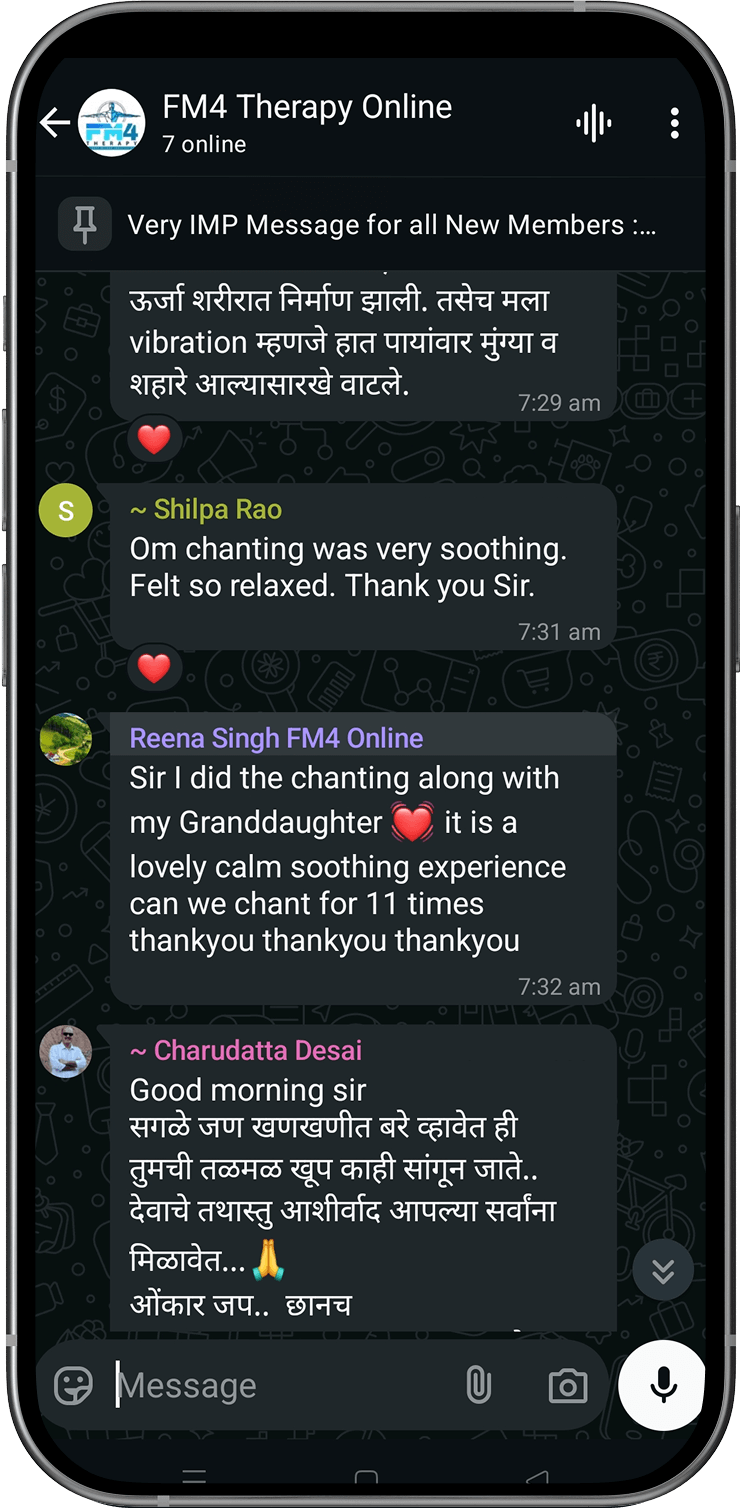Open the overflow menu
Image resolution: width=740 pixels, height=1508 pixels.
point(675,123)
